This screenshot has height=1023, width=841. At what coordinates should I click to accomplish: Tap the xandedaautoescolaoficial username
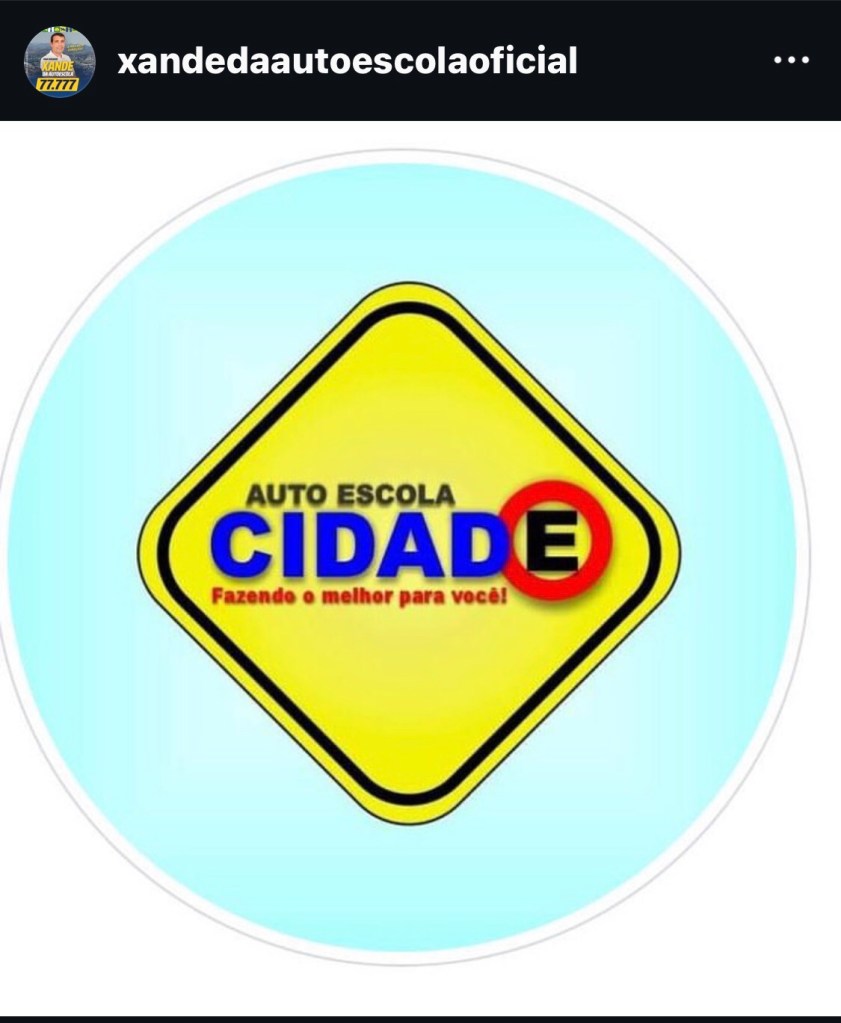pyautogui.click(x=347, y=62)
